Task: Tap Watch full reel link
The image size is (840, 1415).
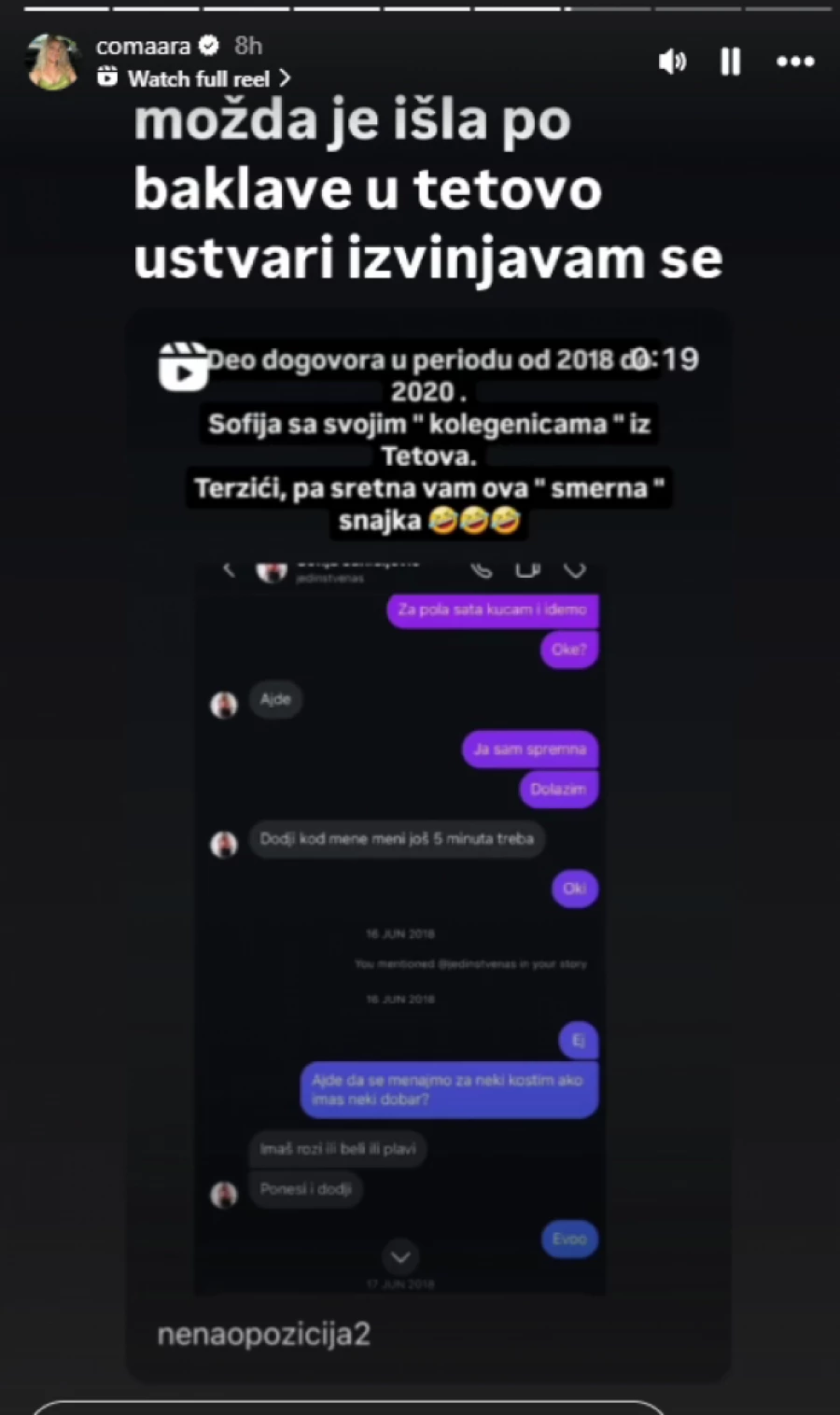Action: point(198,79)
